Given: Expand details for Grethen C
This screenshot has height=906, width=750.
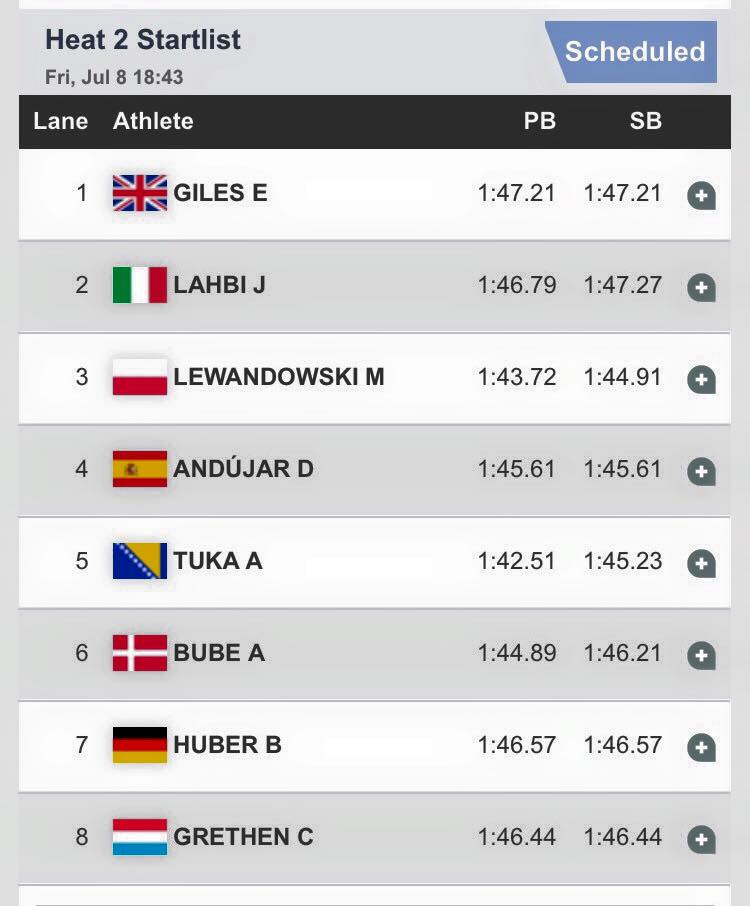Looking at the screenshot, I should (x=701, y=840).
